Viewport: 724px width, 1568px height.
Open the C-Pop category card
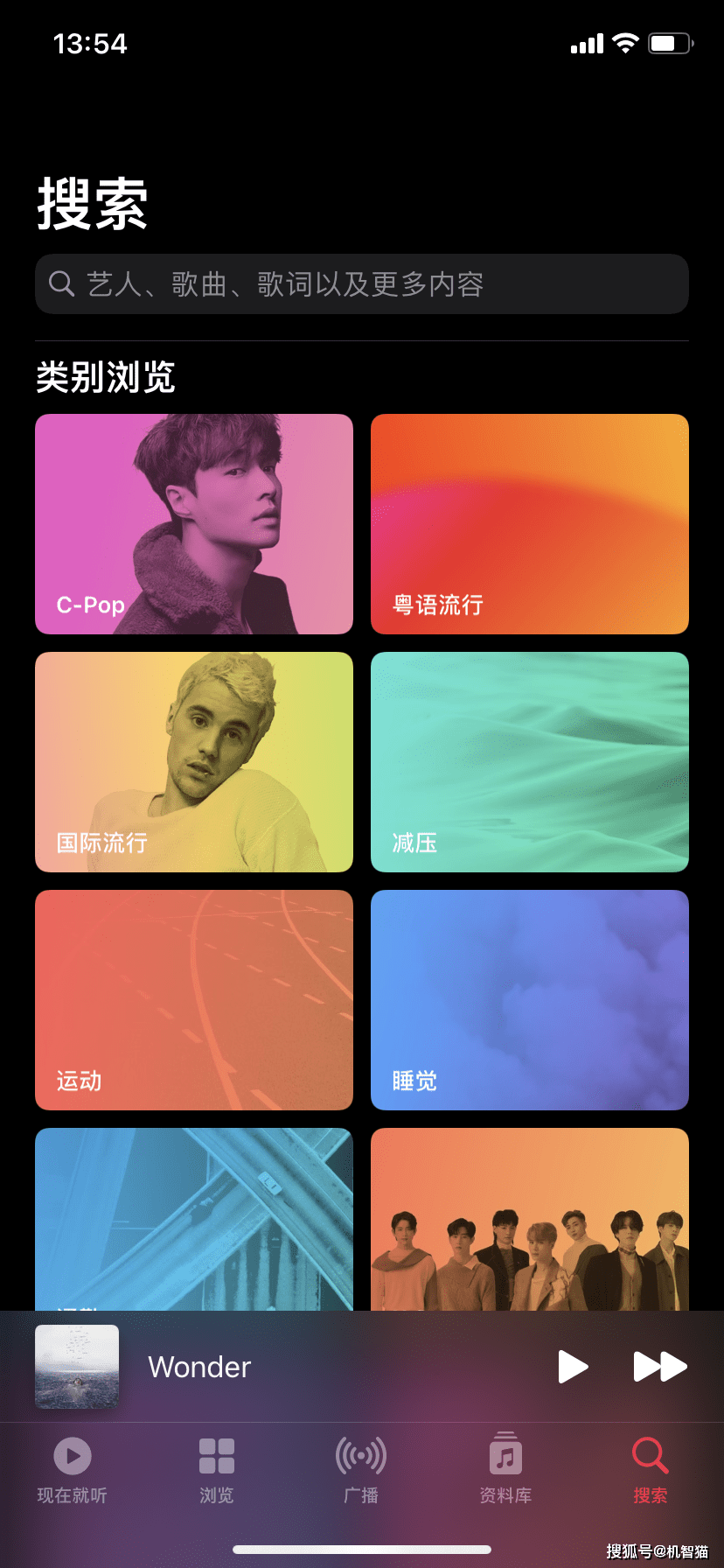tap(194, 524)
